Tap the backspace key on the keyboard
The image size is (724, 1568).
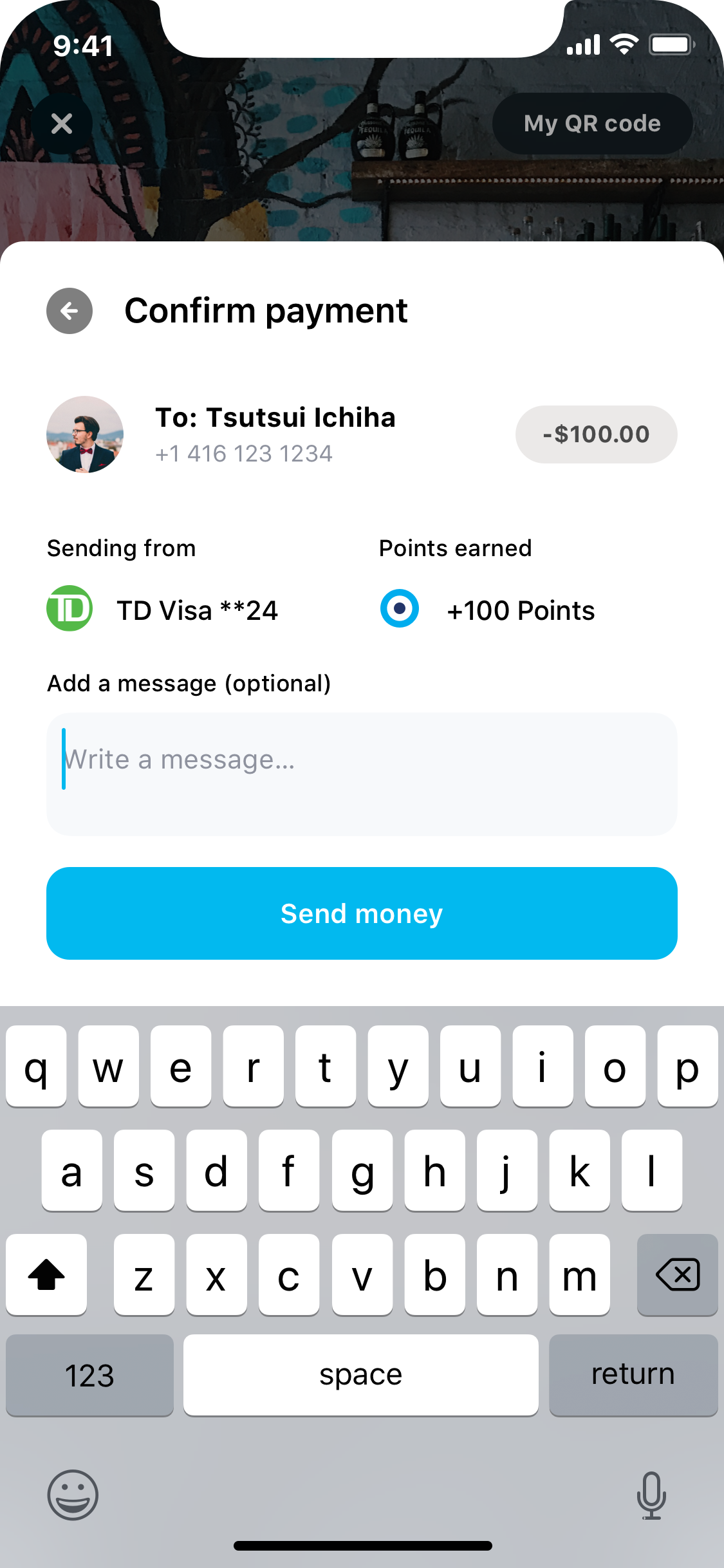point(677,1274)
